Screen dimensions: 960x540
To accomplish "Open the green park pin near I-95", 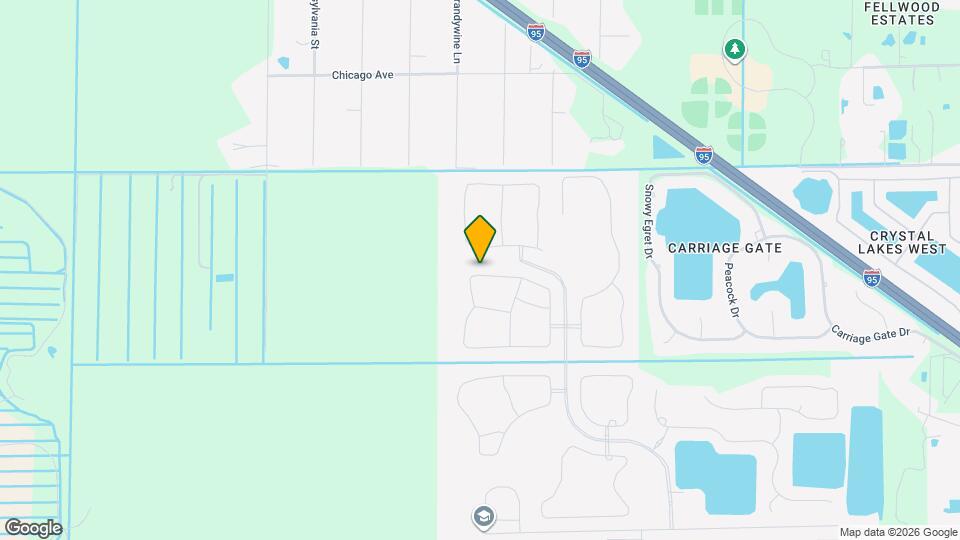I will [x=735, y=48].
